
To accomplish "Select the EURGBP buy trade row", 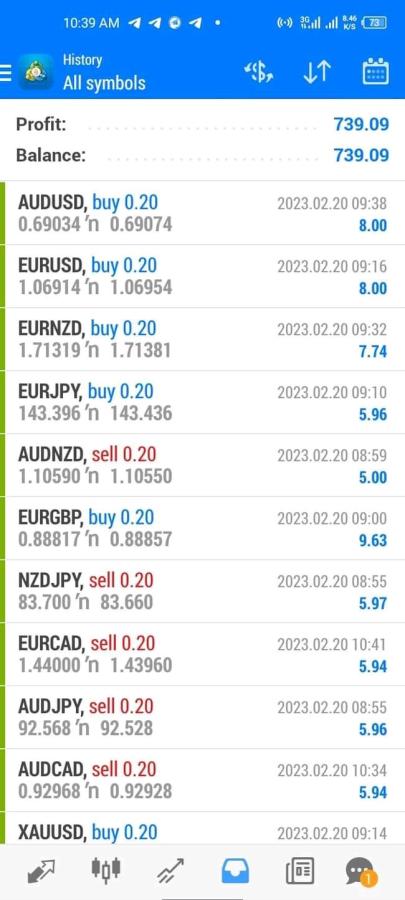I will click(202, 529).
